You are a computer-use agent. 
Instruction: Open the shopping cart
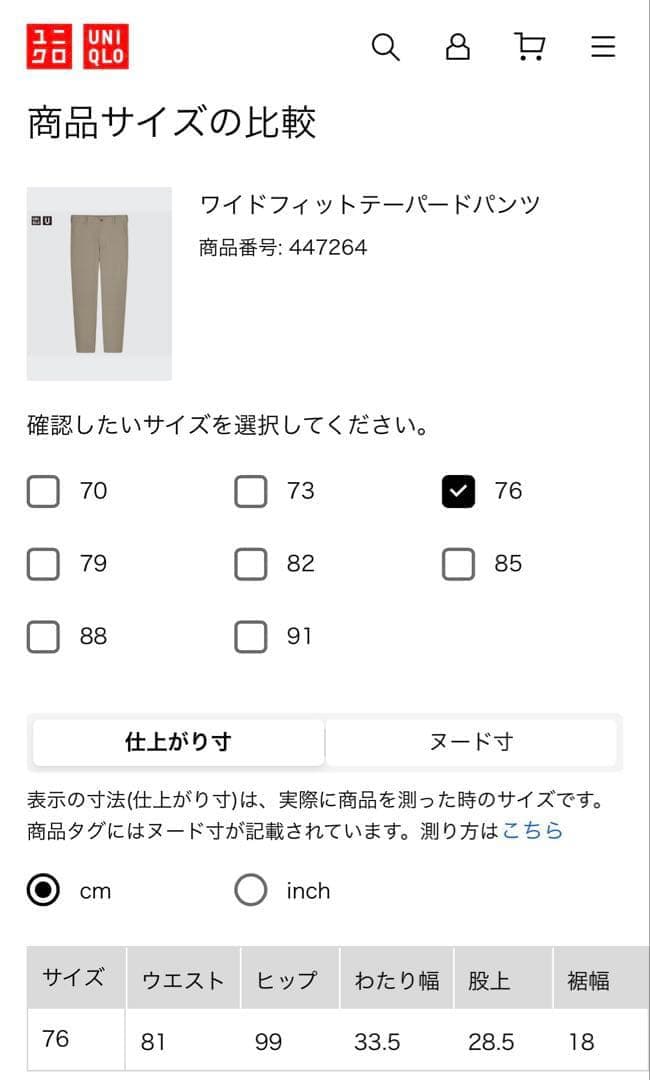click(x=530, y=47)
